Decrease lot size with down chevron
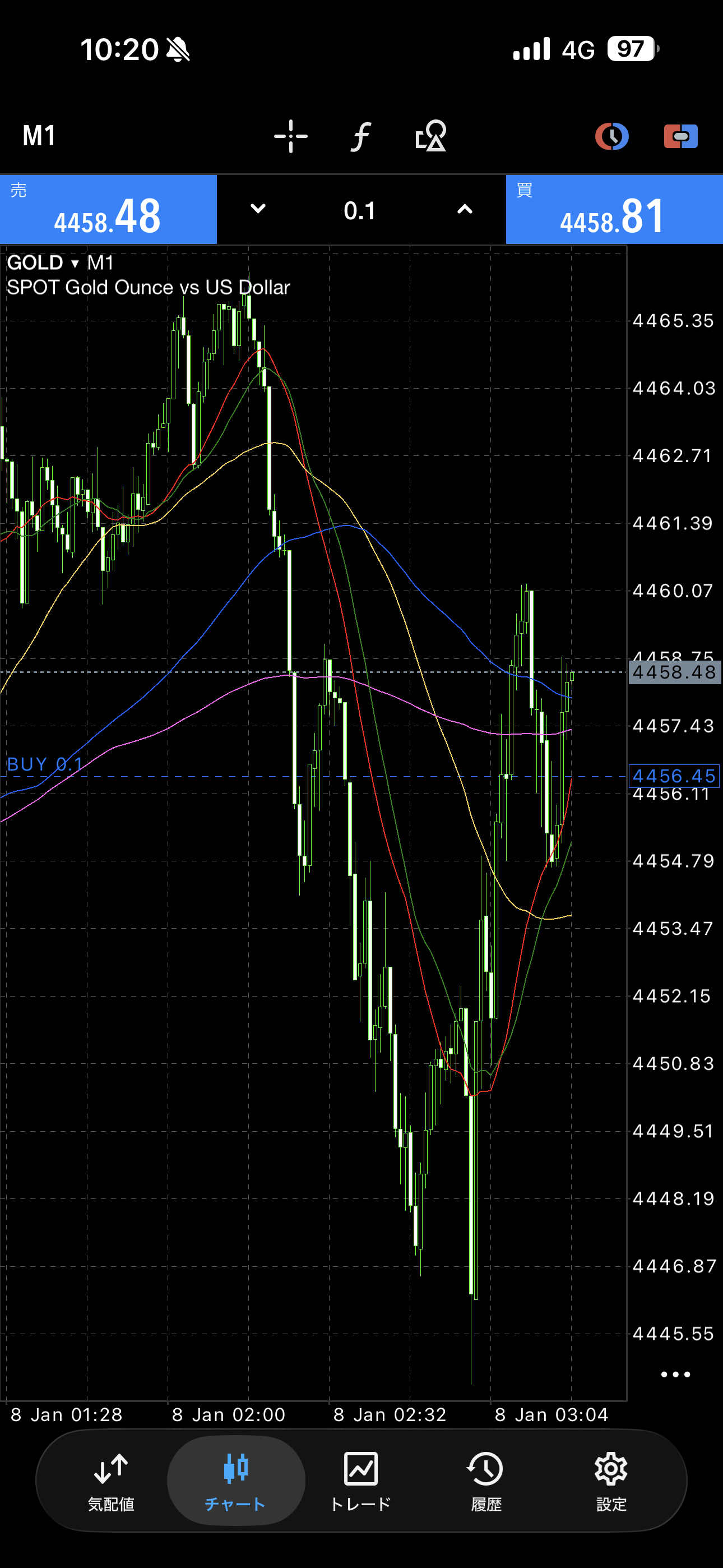 258,209
